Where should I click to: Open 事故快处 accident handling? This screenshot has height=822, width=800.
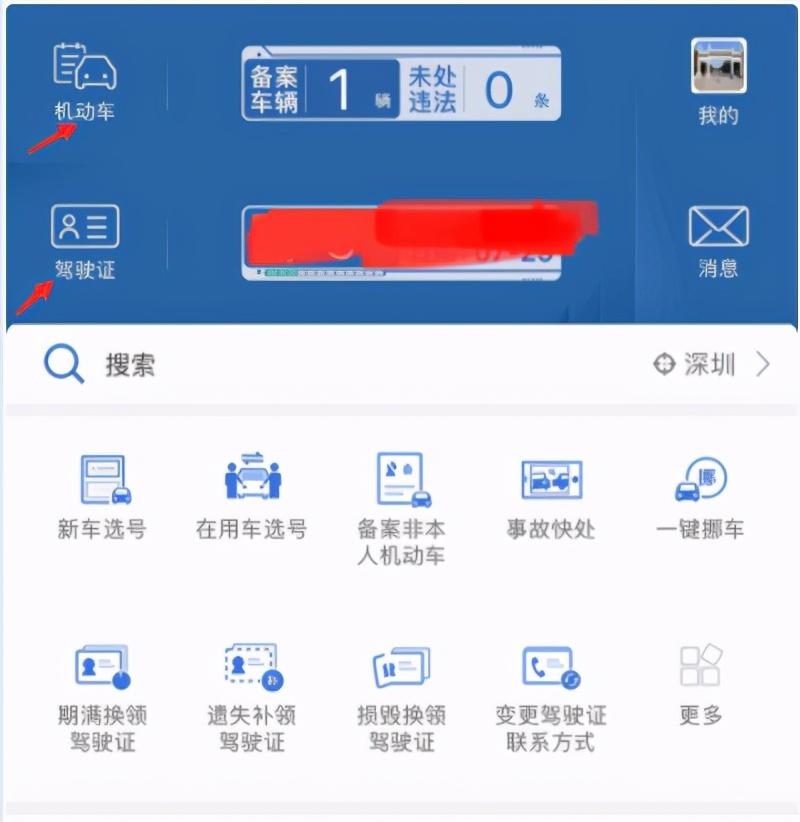(x=551, y=498)
